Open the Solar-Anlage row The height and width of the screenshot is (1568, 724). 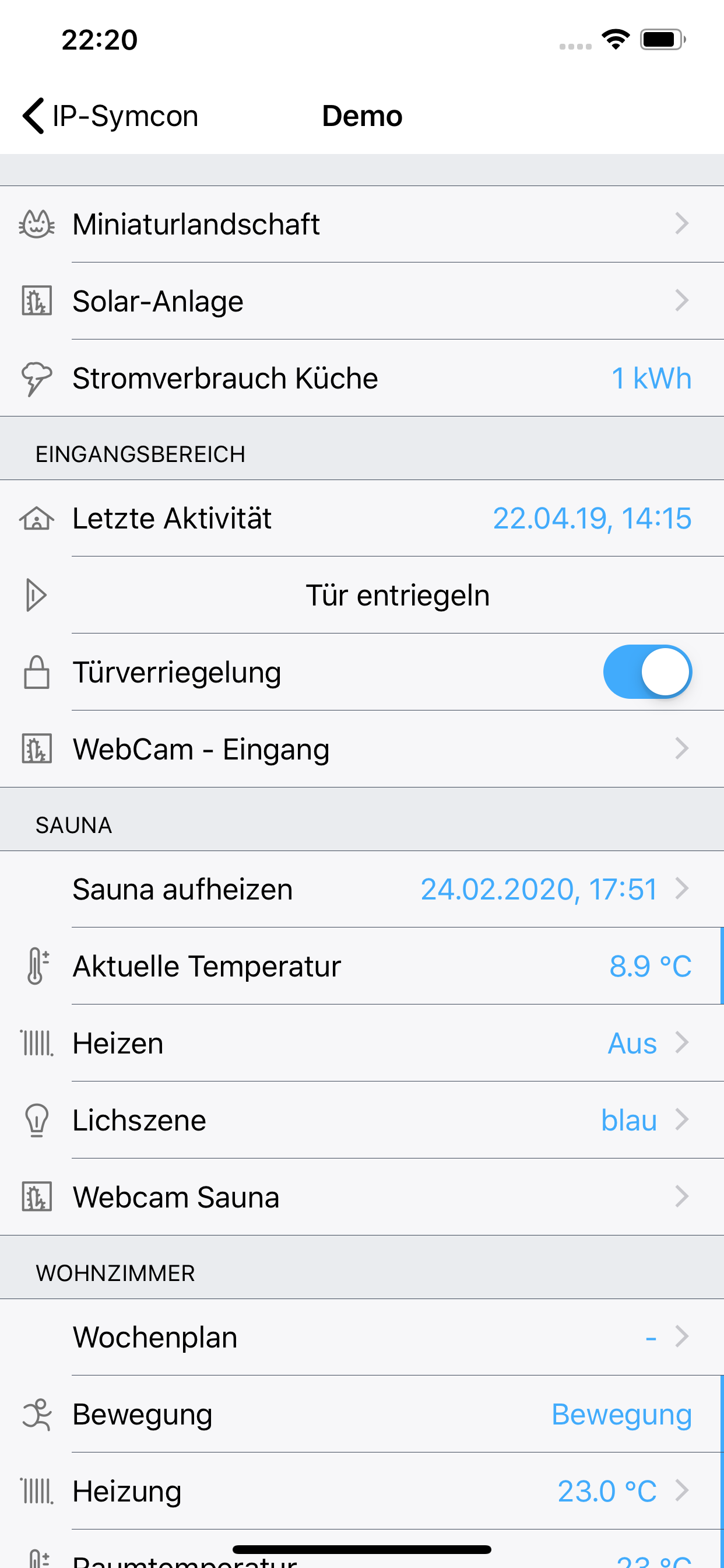click(362, 300)
